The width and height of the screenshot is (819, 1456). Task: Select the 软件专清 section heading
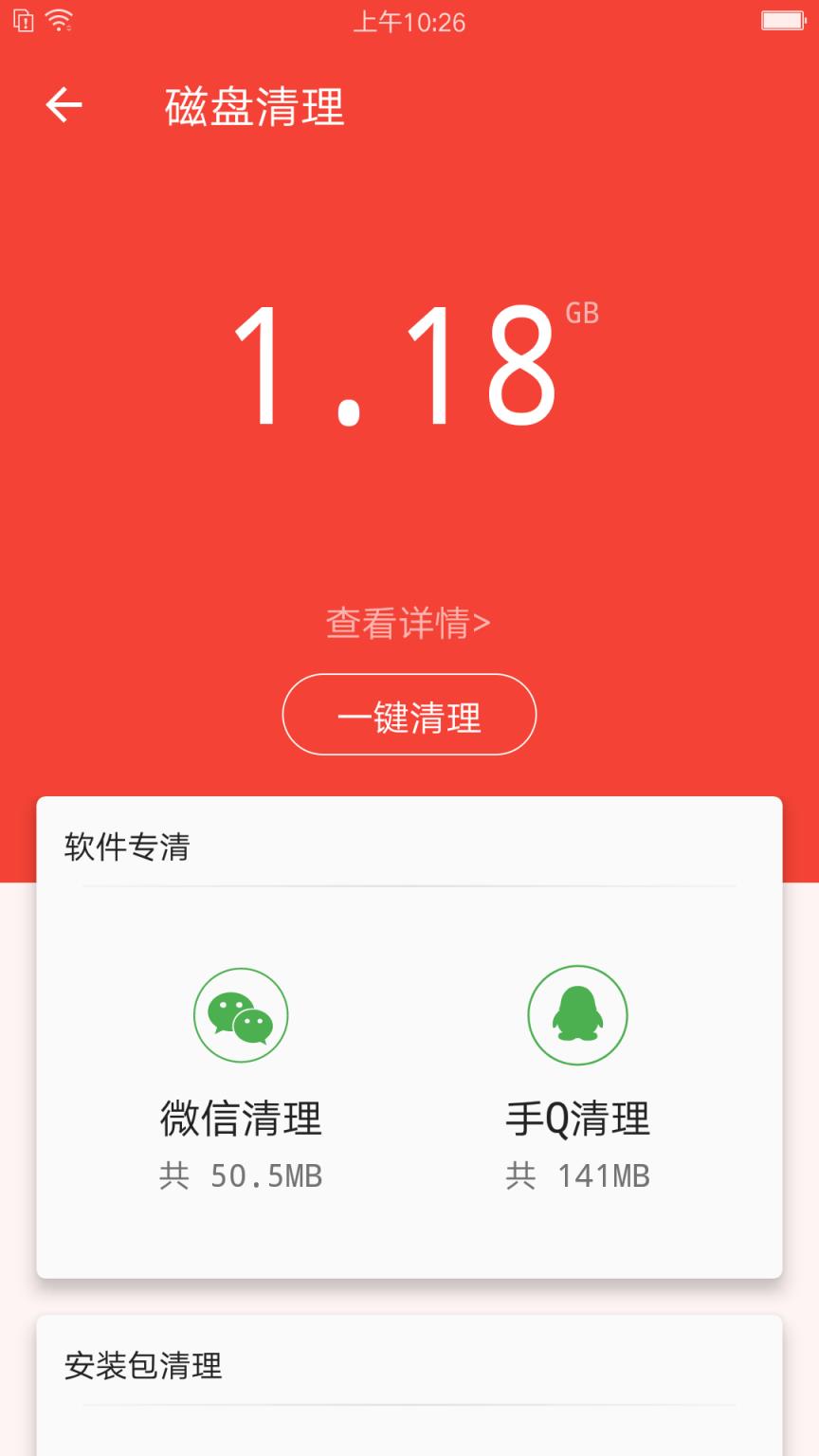click(125, 848)
